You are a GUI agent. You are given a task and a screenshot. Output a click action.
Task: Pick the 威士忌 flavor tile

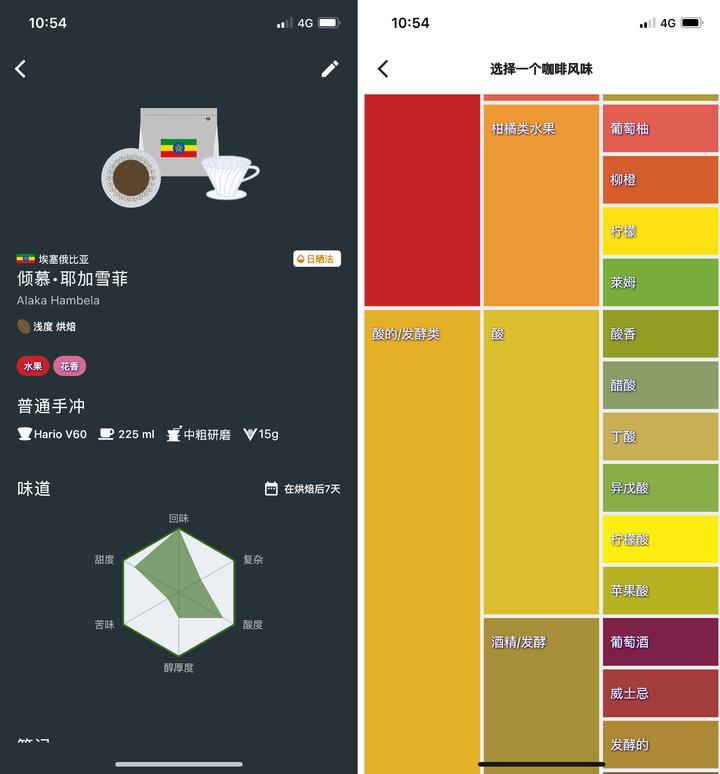pos(660,693)
